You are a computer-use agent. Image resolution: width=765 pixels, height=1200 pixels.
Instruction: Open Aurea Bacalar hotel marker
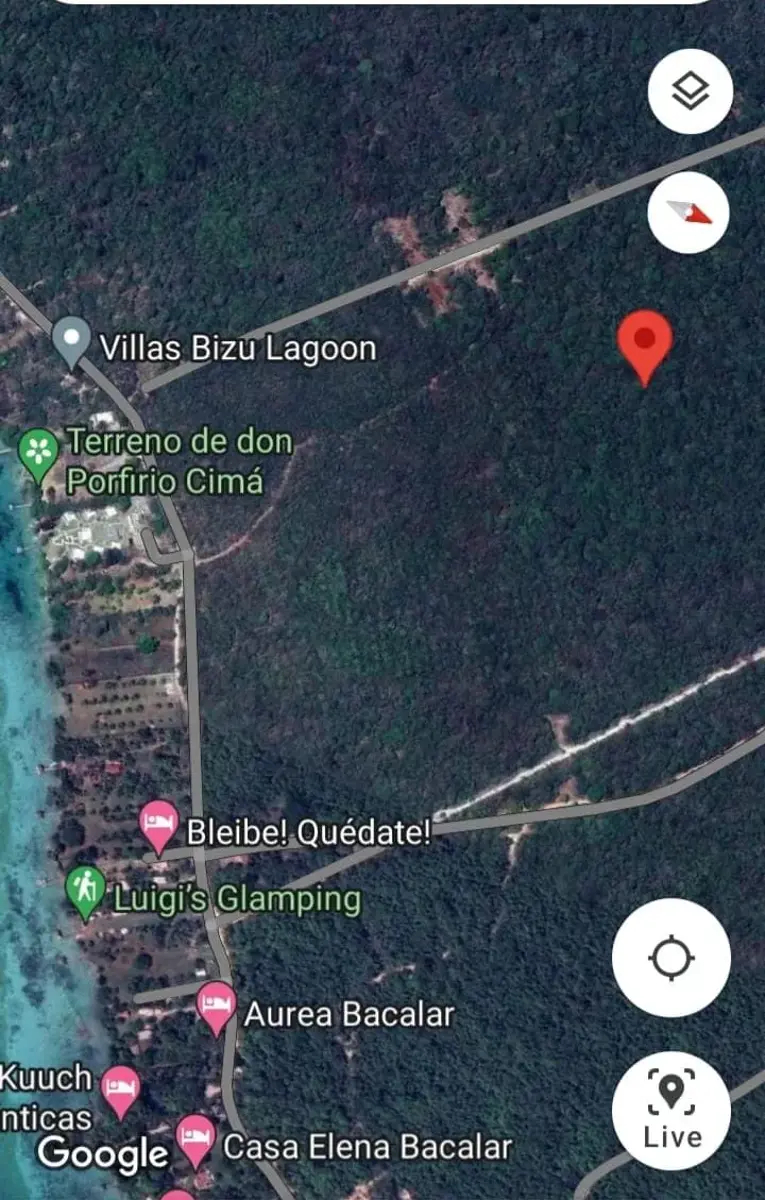[216, 1008]
